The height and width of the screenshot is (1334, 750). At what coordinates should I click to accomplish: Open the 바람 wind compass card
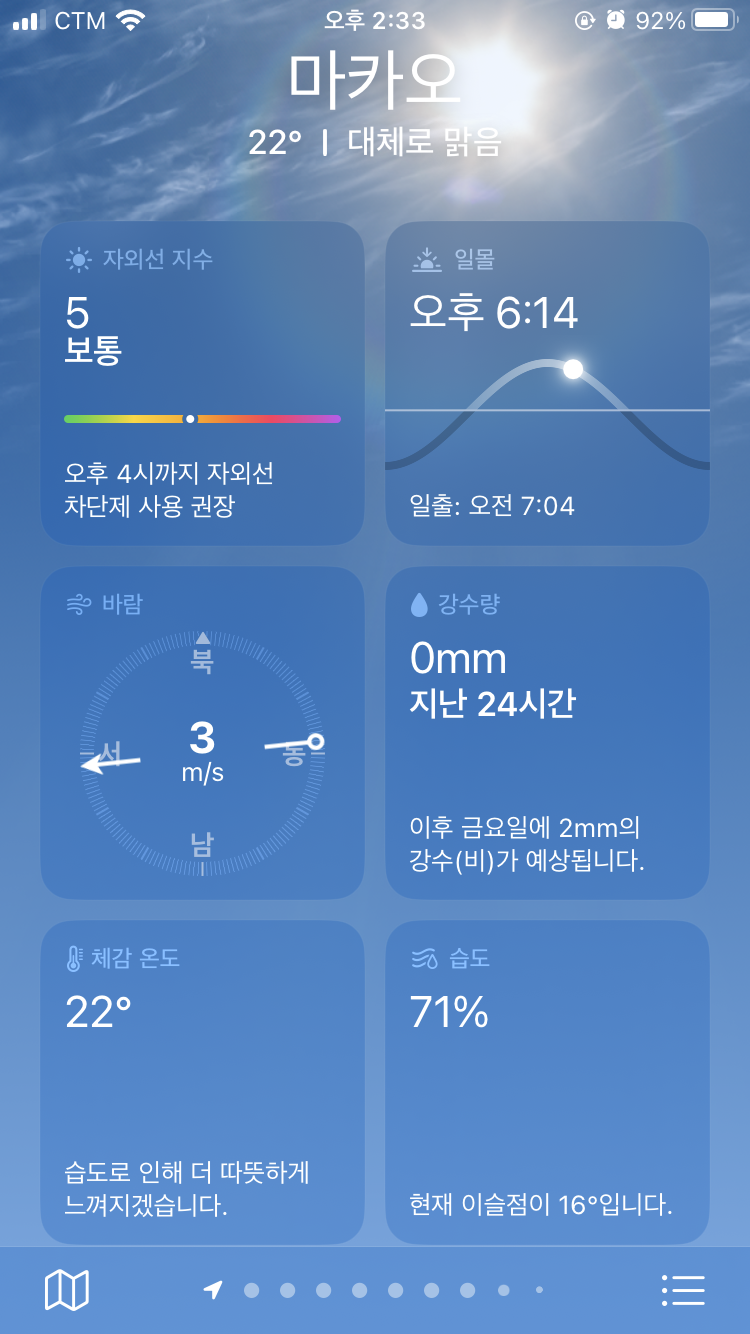(x=202, y=733)
